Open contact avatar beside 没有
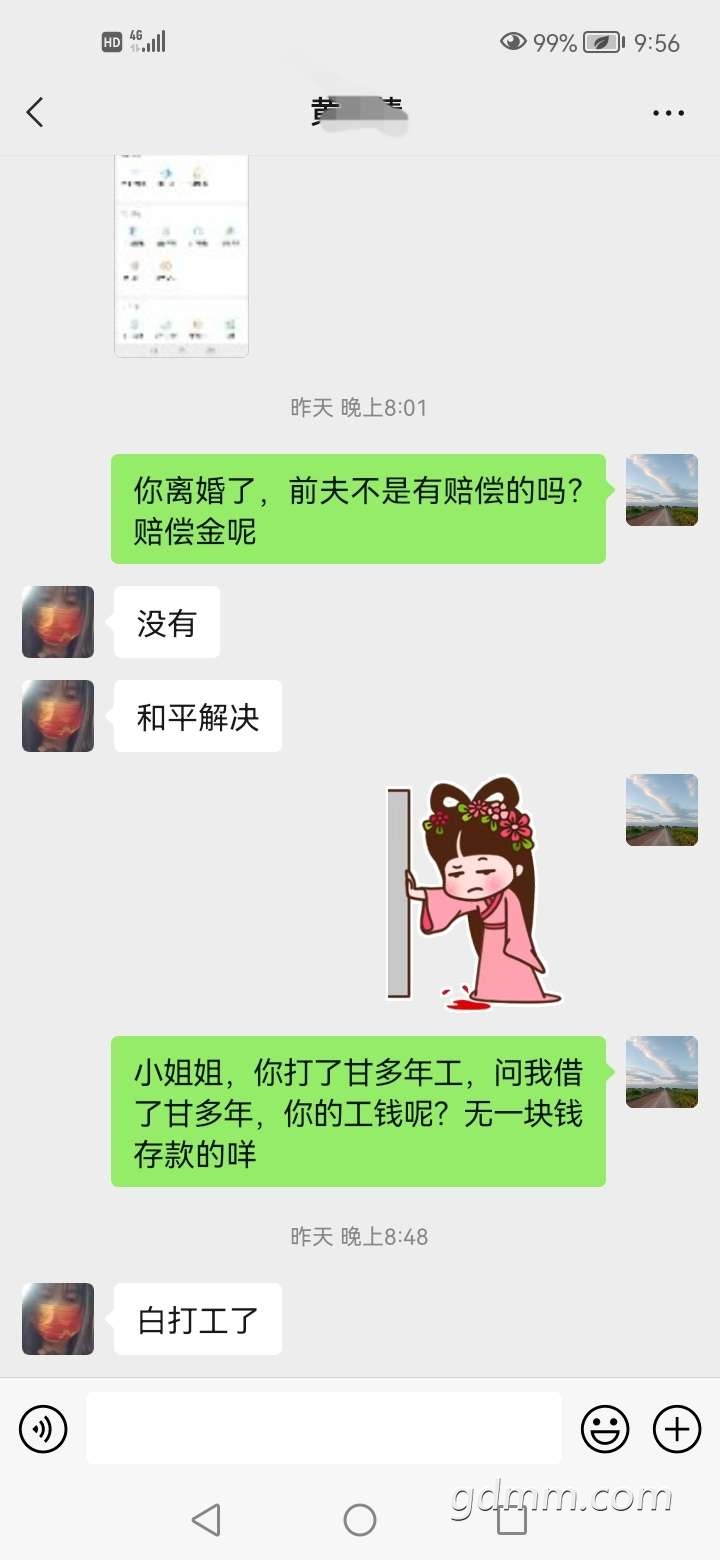Viewport: 720px width, 1560px height. [58, 622]
